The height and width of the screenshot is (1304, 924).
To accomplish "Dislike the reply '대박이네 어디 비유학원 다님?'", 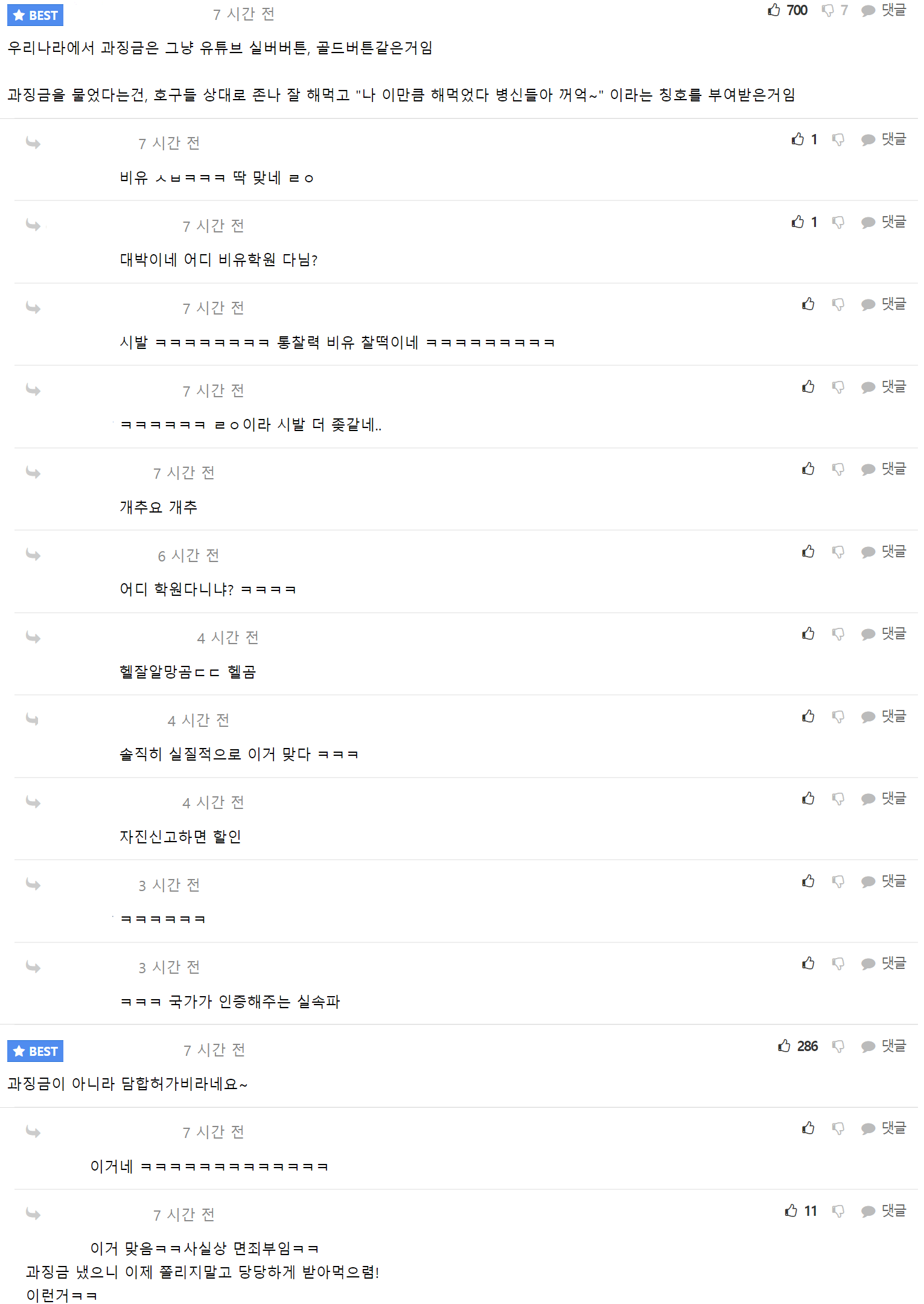I will point(838,222).
